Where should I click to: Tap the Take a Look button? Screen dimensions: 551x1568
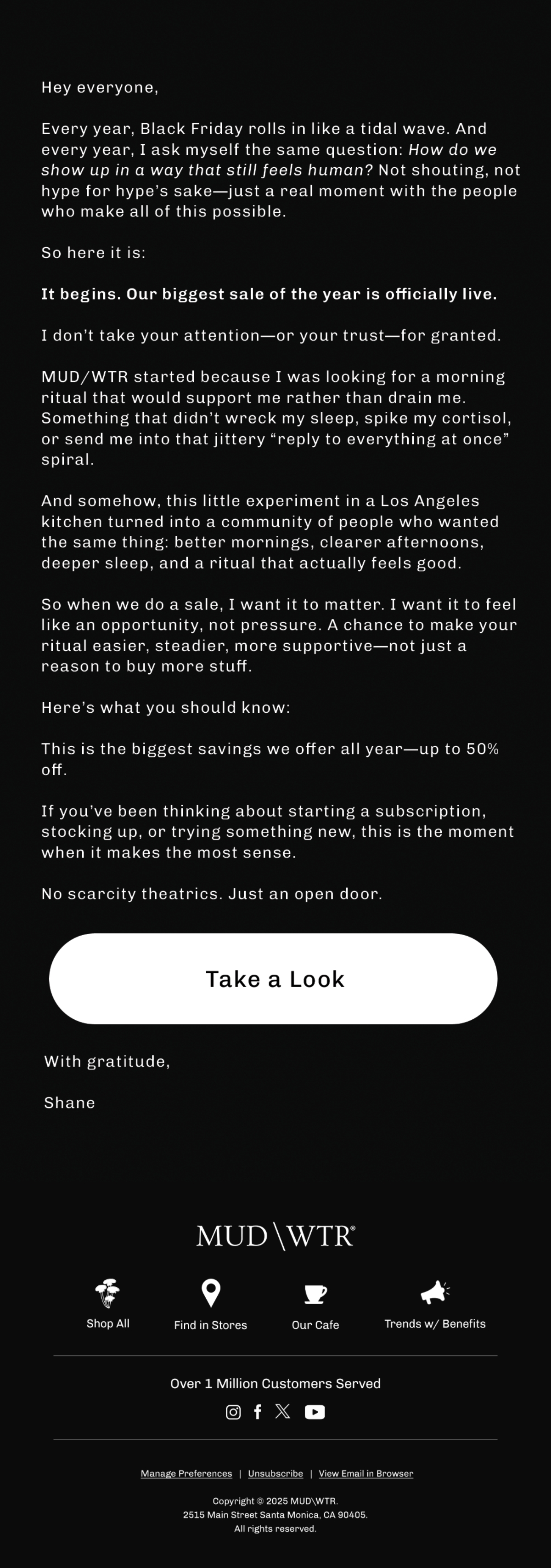[273, 979]
